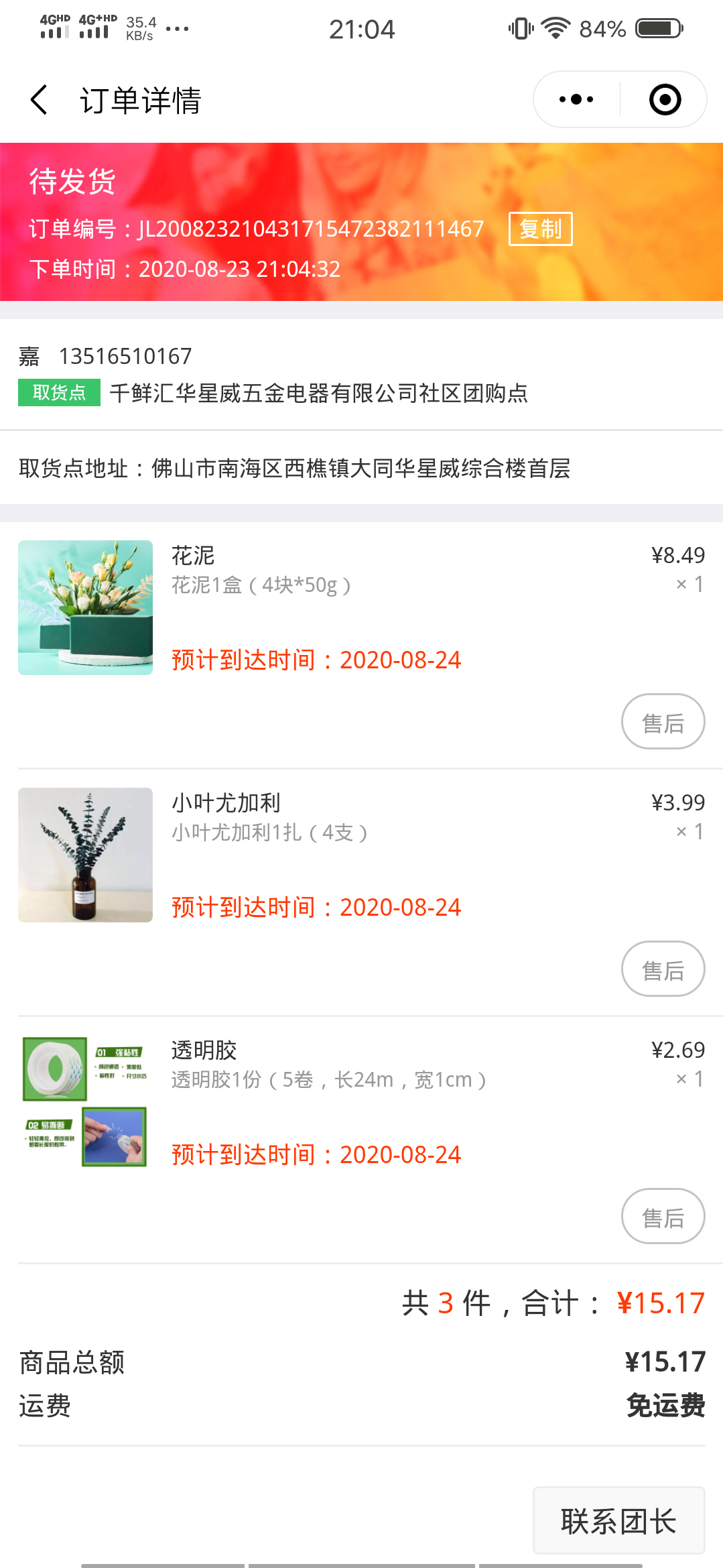Request after-sales (售后) for 小叶尤加利
Viewport: 723px width, 1568px height.
click(663, 969)
